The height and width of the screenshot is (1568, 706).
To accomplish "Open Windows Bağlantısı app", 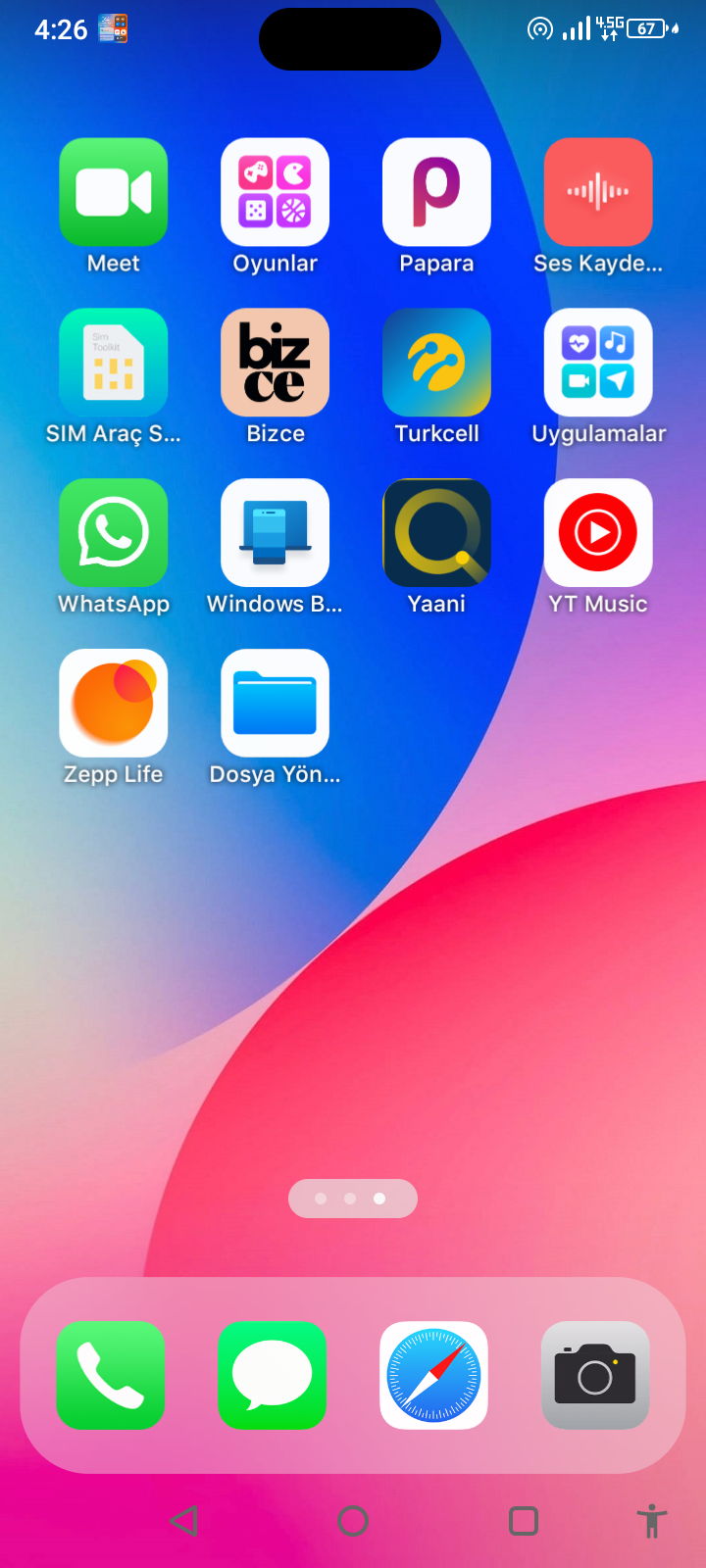I will pyautogui.click(x=275, y=533).
